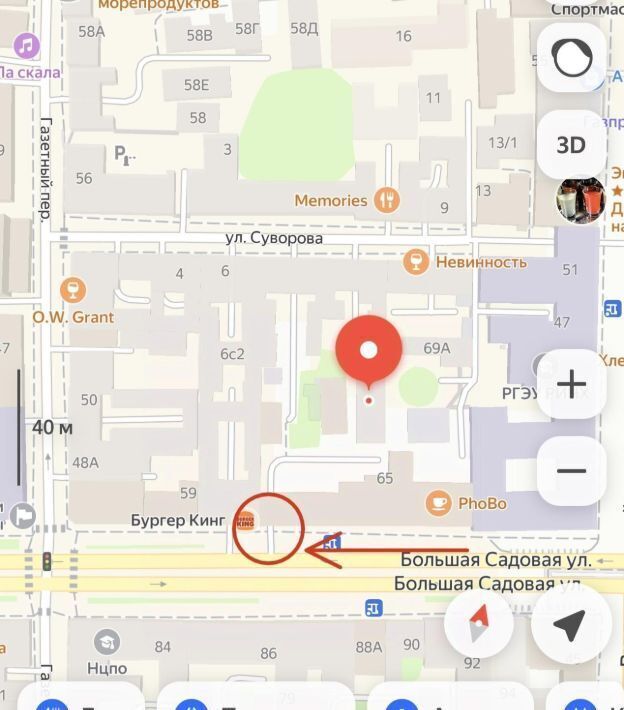Open the O.W. Grant place marker

72,291
